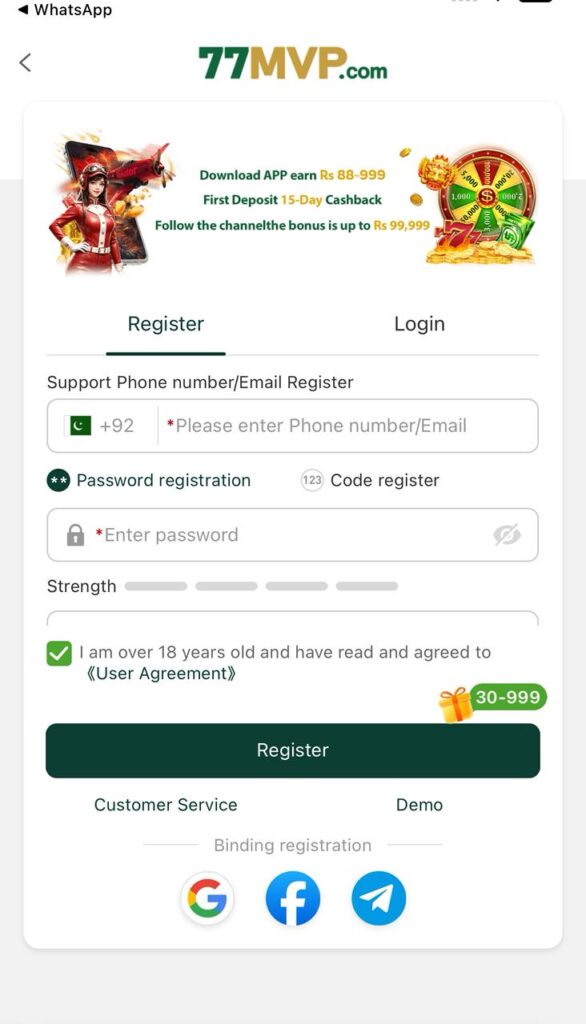The image size is (586, 1024).
Task: Go back using the top-left arrow
Action: tap(25, 63)
